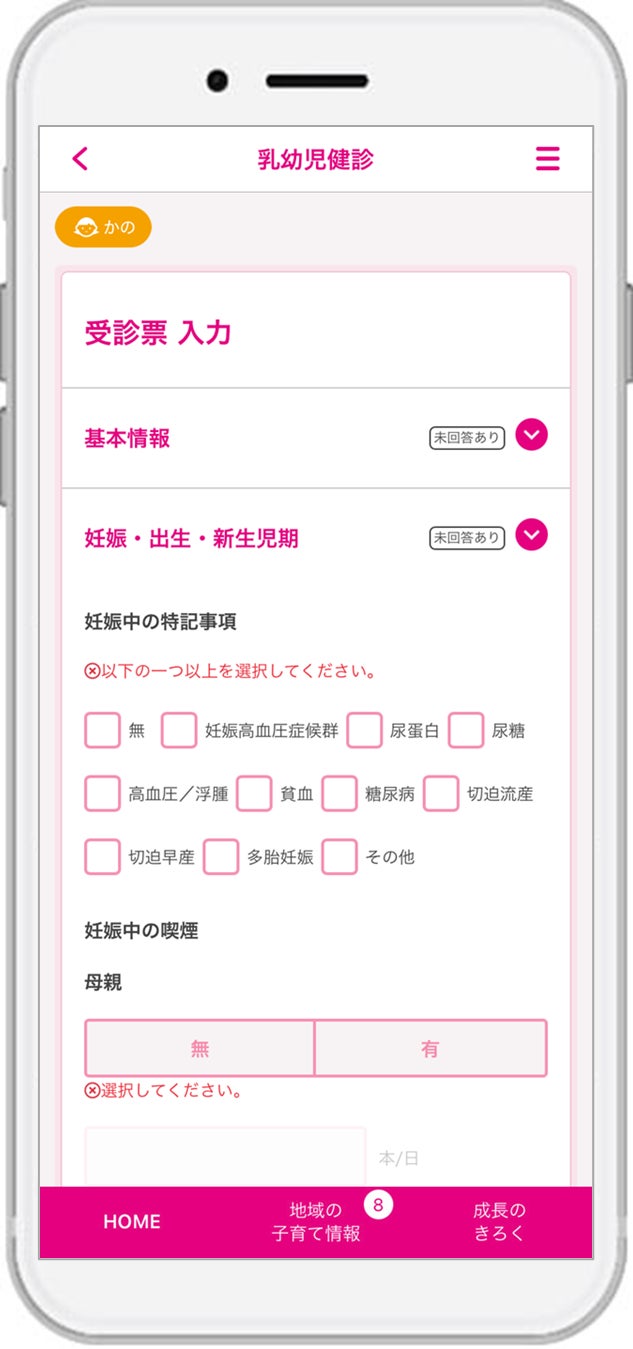633x1349 pixels.
Task: Check the 尿蛋白 checkbox
Action: pos(364,731)
